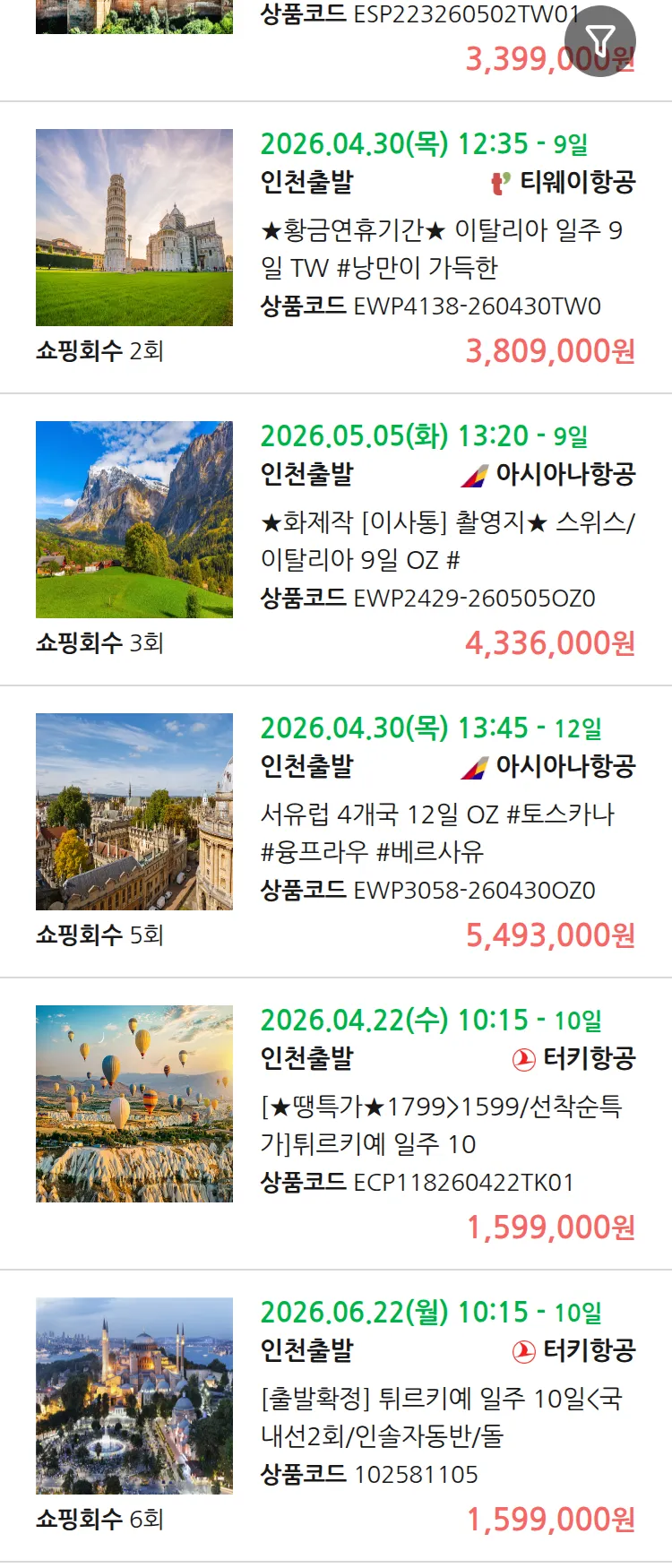Open the 이탈리아 일주 9일 TW package
The image size is (672, 1568).
[x=441, y=248]
